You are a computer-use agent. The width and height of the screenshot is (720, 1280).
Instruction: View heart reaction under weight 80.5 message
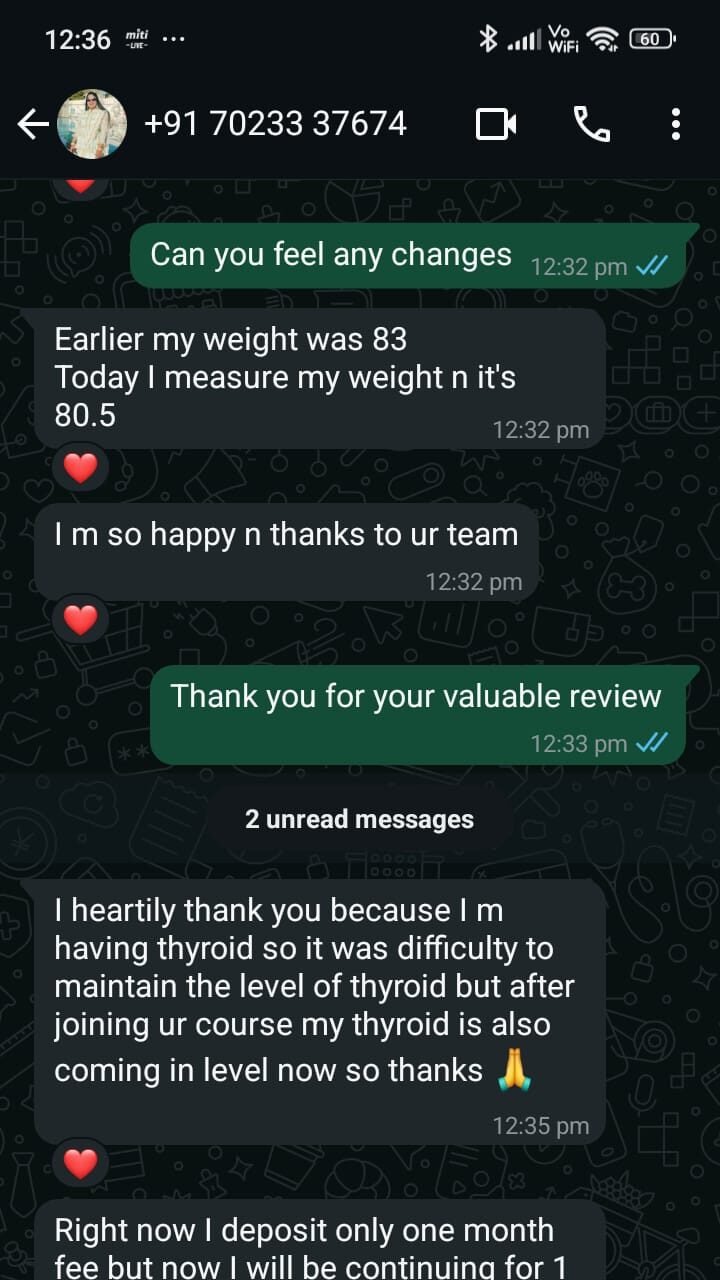pyautogui.click(x=80, y=467)
